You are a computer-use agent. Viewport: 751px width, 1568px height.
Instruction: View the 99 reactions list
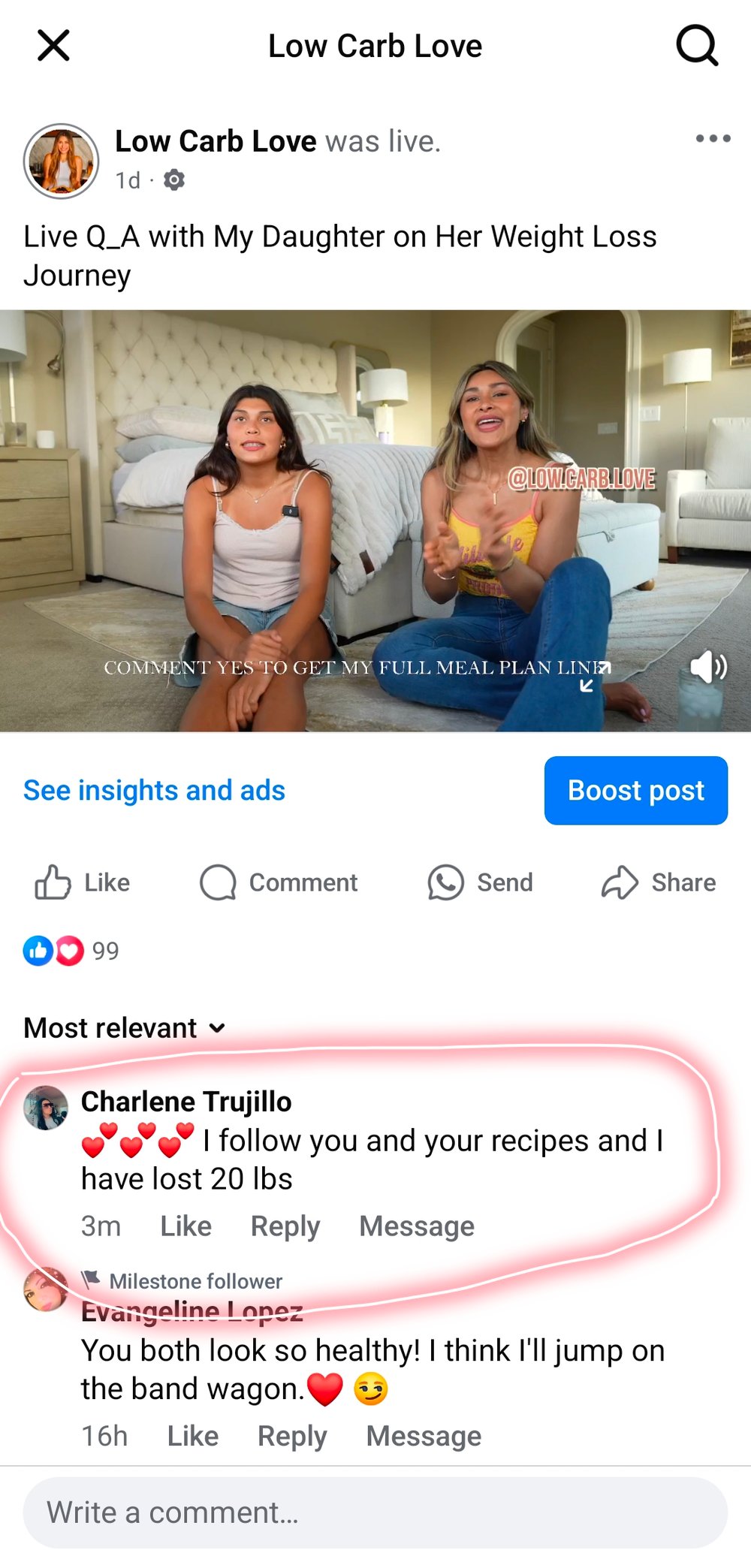(71, 951)
